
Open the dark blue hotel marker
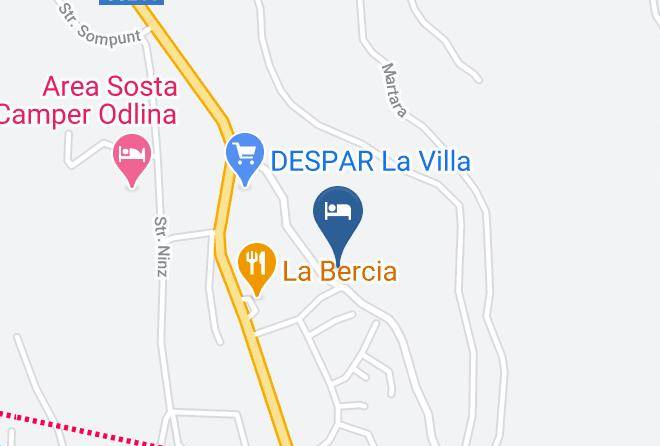(338, 221)
